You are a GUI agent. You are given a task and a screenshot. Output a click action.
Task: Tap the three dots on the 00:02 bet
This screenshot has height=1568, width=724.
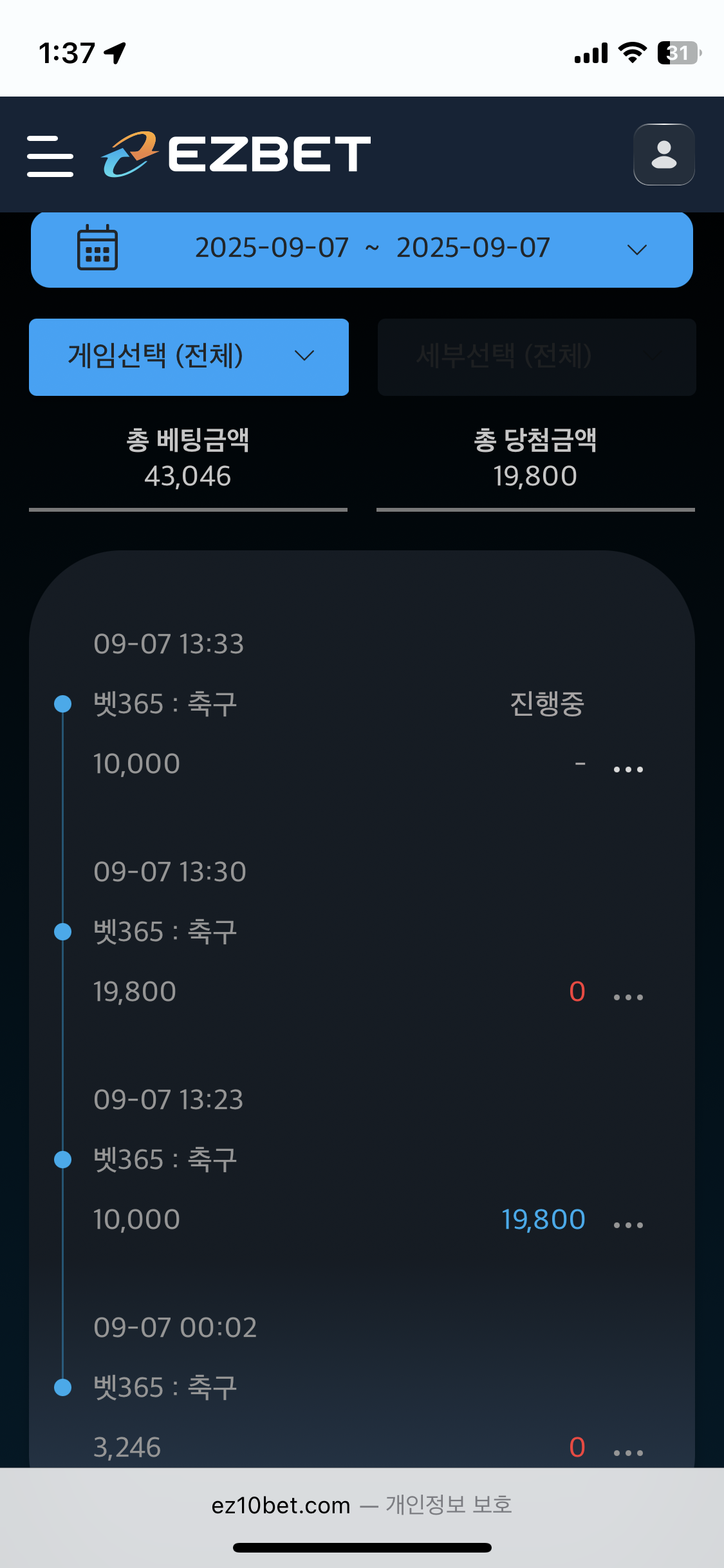(x=628, y=1452)
